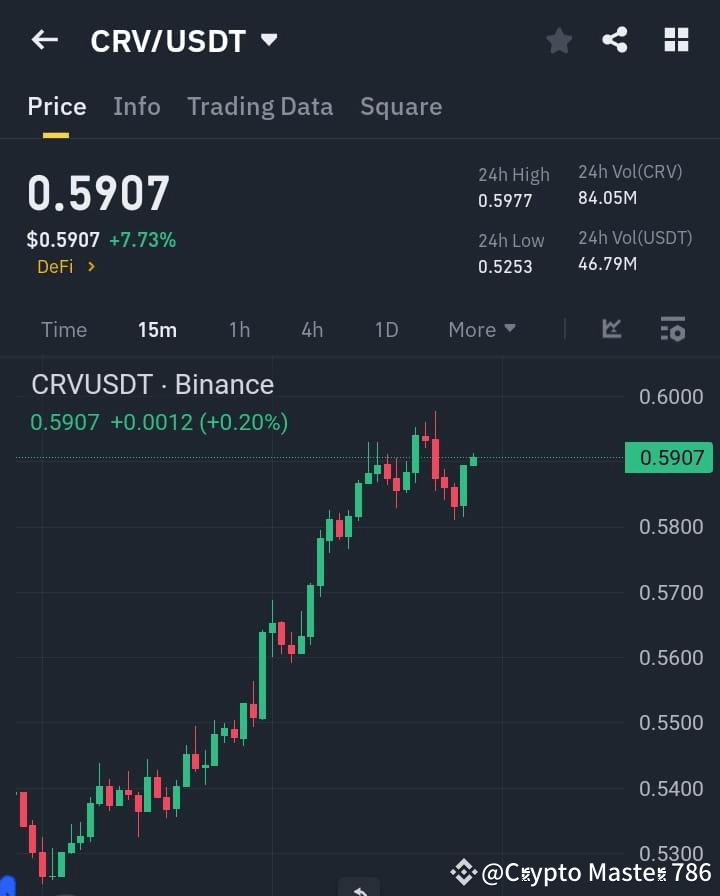Open the share icon

(616, 40)
